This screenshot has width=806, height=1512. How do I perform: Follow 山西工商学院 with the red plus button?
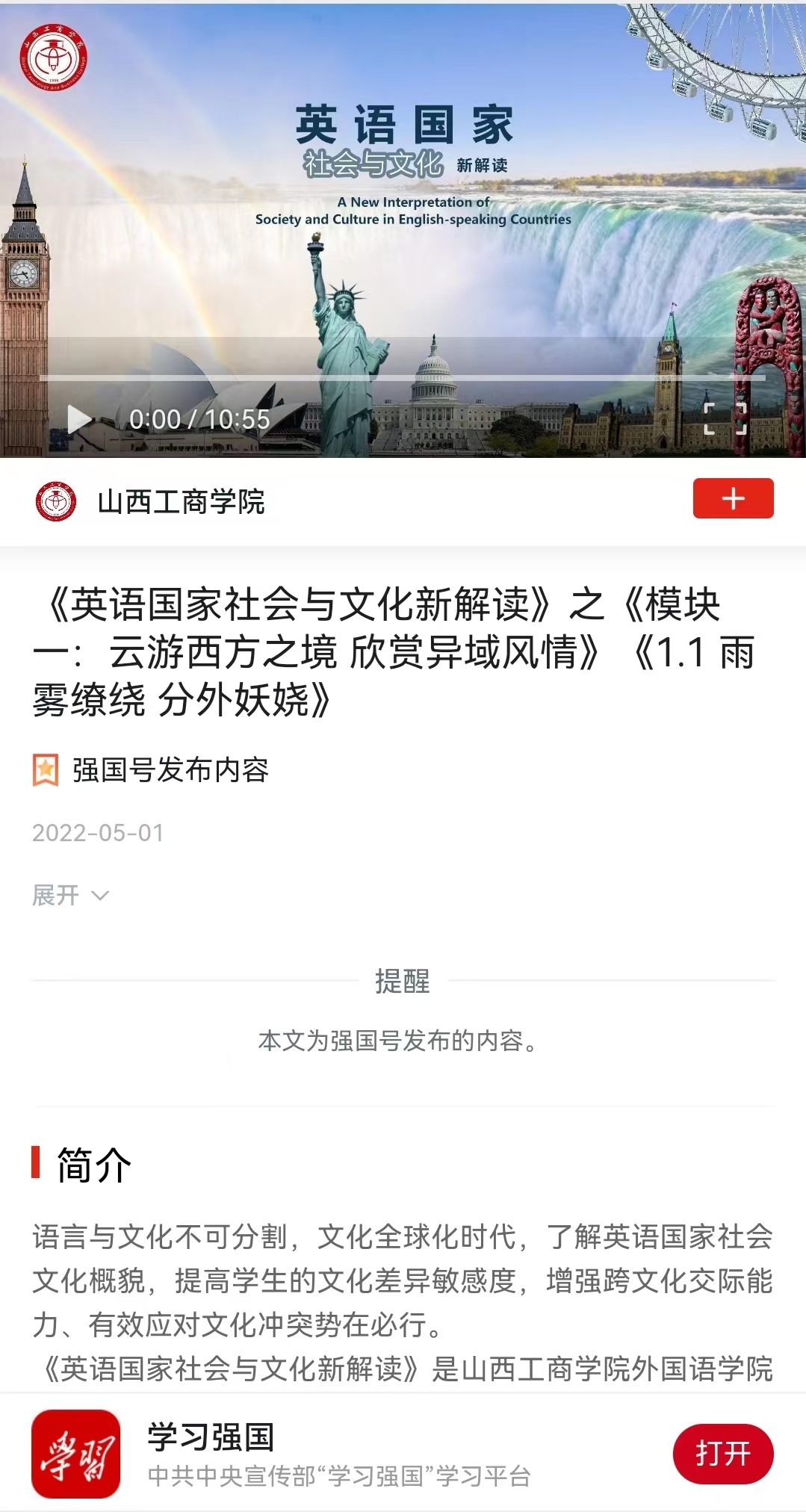coord(733,498)
